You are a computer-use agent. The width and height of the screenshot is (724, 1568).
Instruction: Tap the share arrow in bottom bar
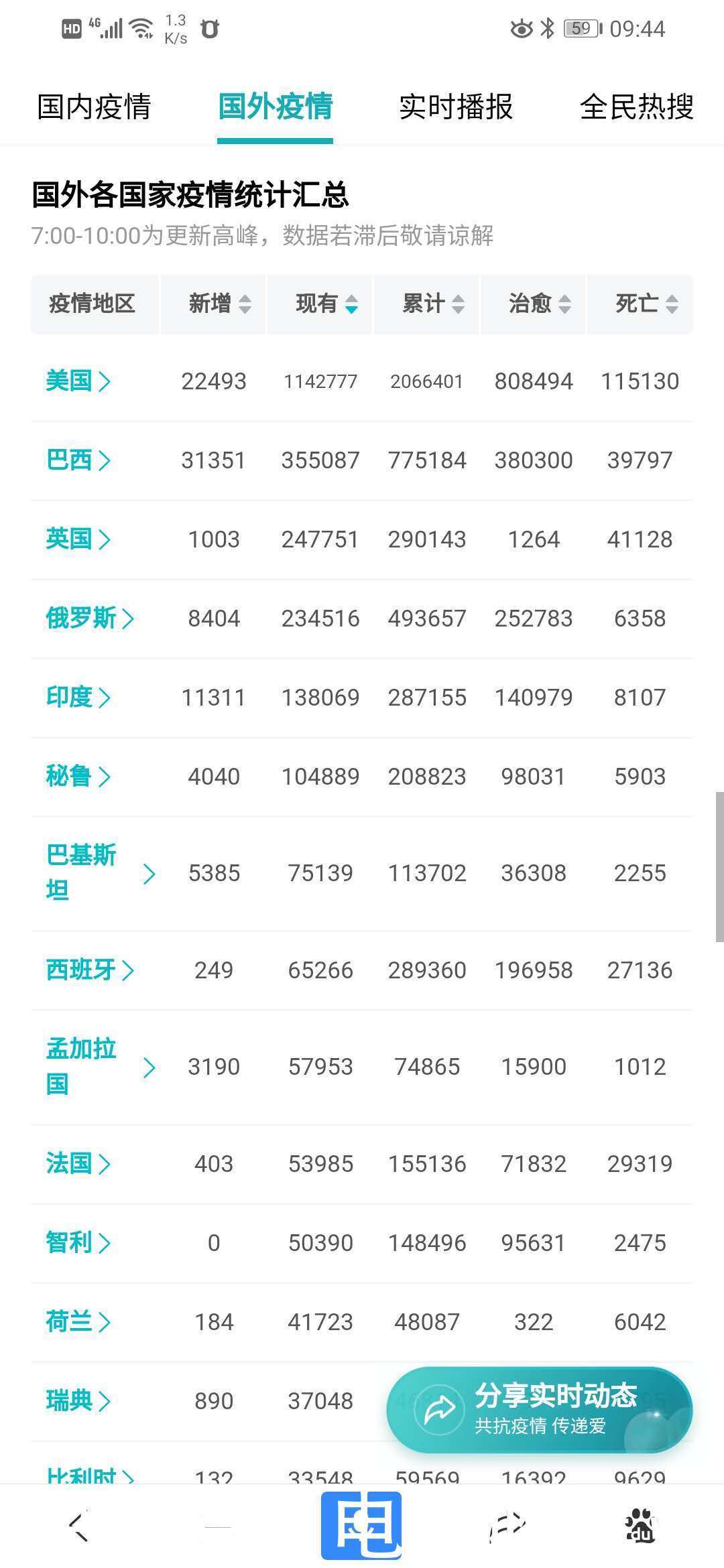click(507, 1526)
